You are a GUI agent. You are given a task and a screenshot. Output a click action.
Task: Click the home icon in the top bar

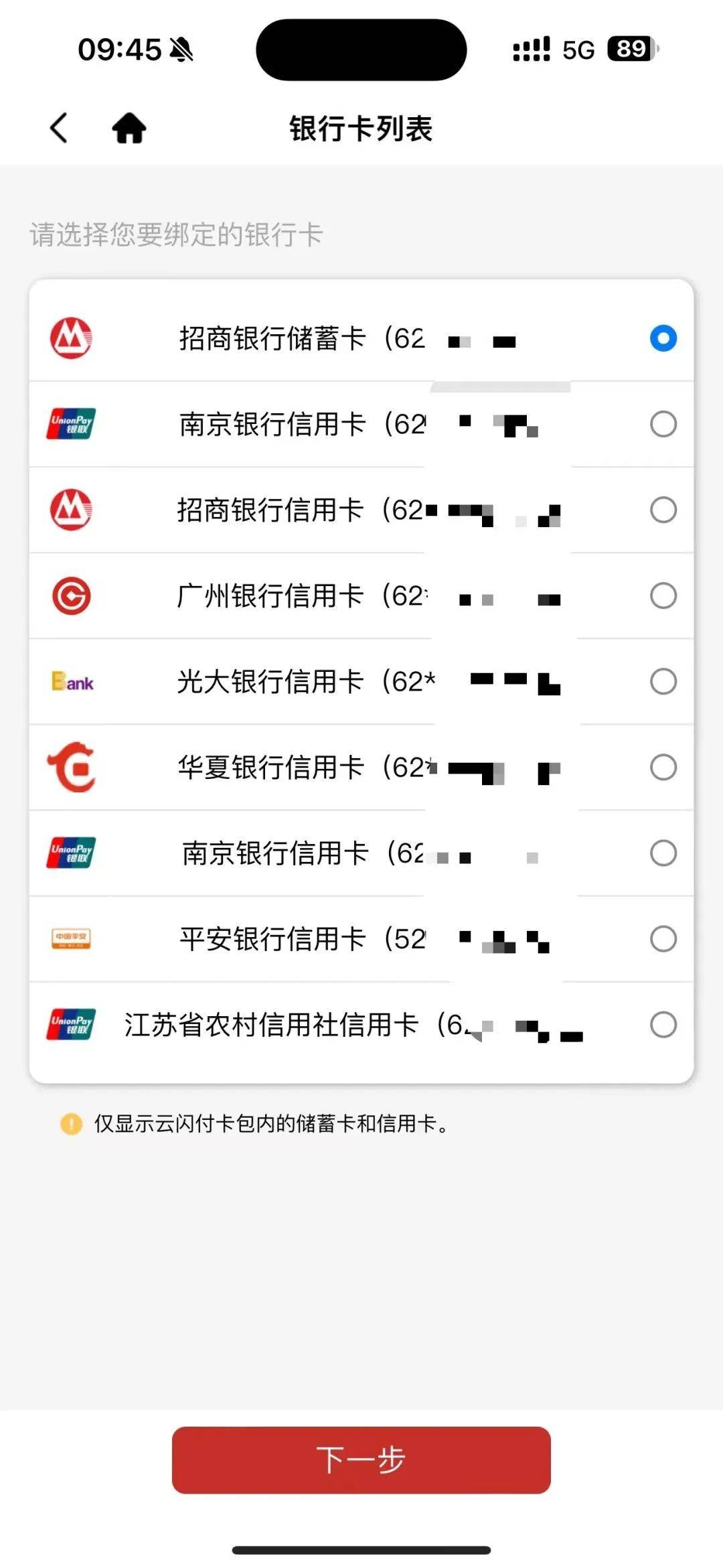[x=129, y=127]
